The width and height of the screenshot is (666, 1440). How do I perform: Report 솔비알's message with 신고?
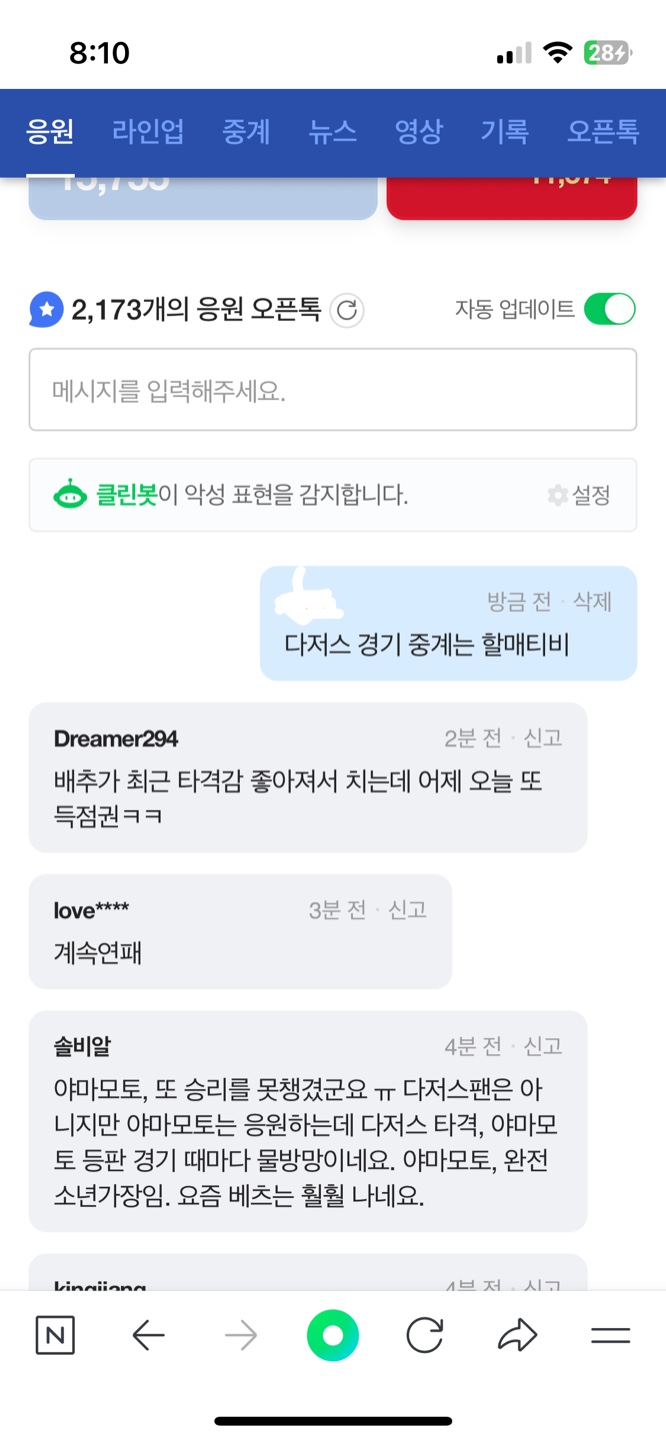click(544, 1047)
